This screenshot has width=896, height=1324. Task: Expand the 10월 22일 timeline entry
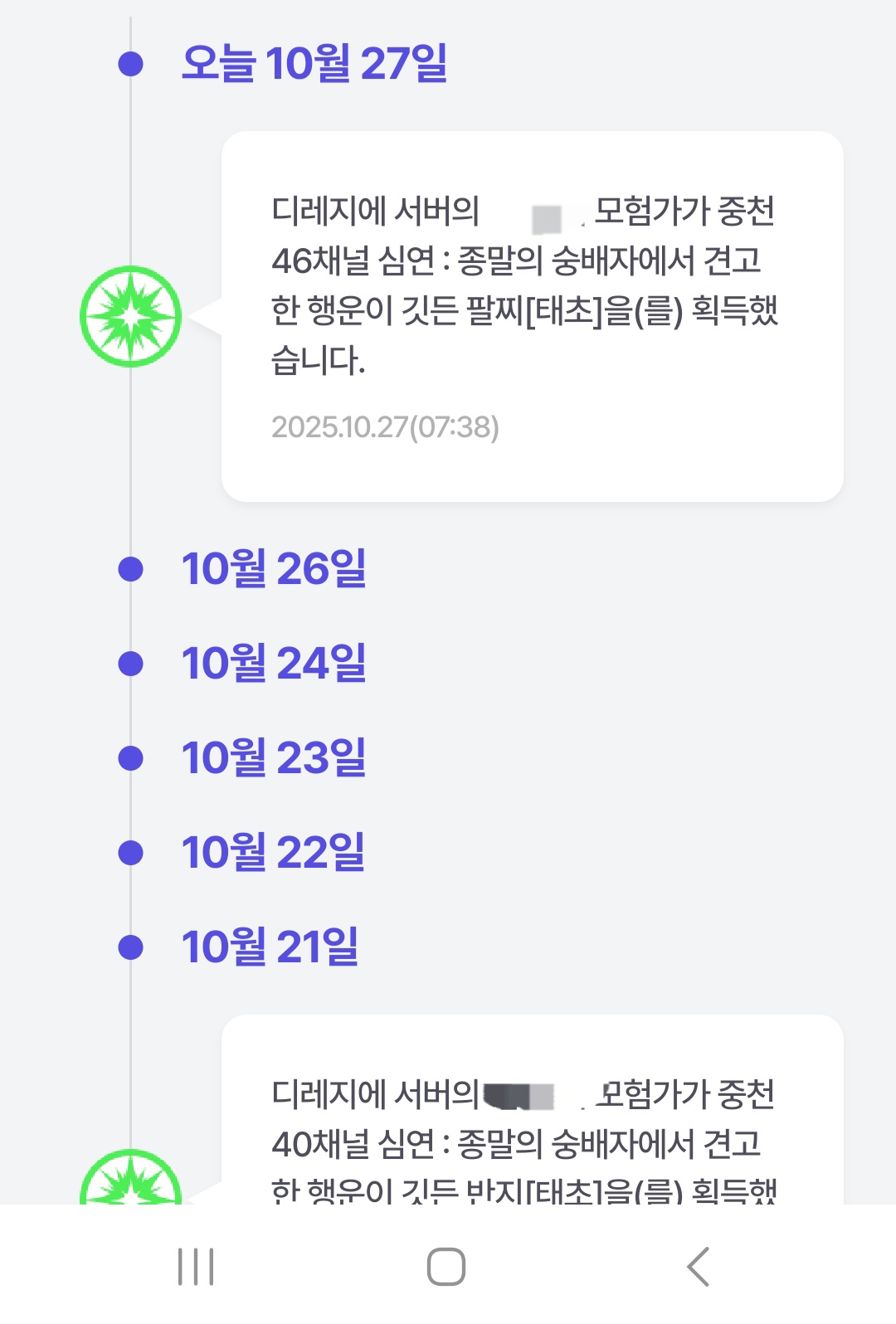tap(273, 853)
